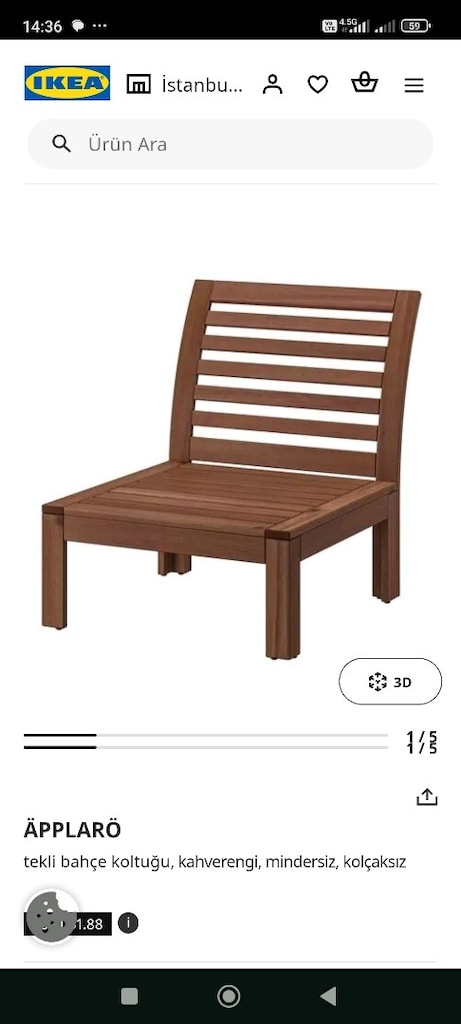View the ÄPPLARÖ chair image fullscreen
461x1024 pixels.
[x=231, y=468]
